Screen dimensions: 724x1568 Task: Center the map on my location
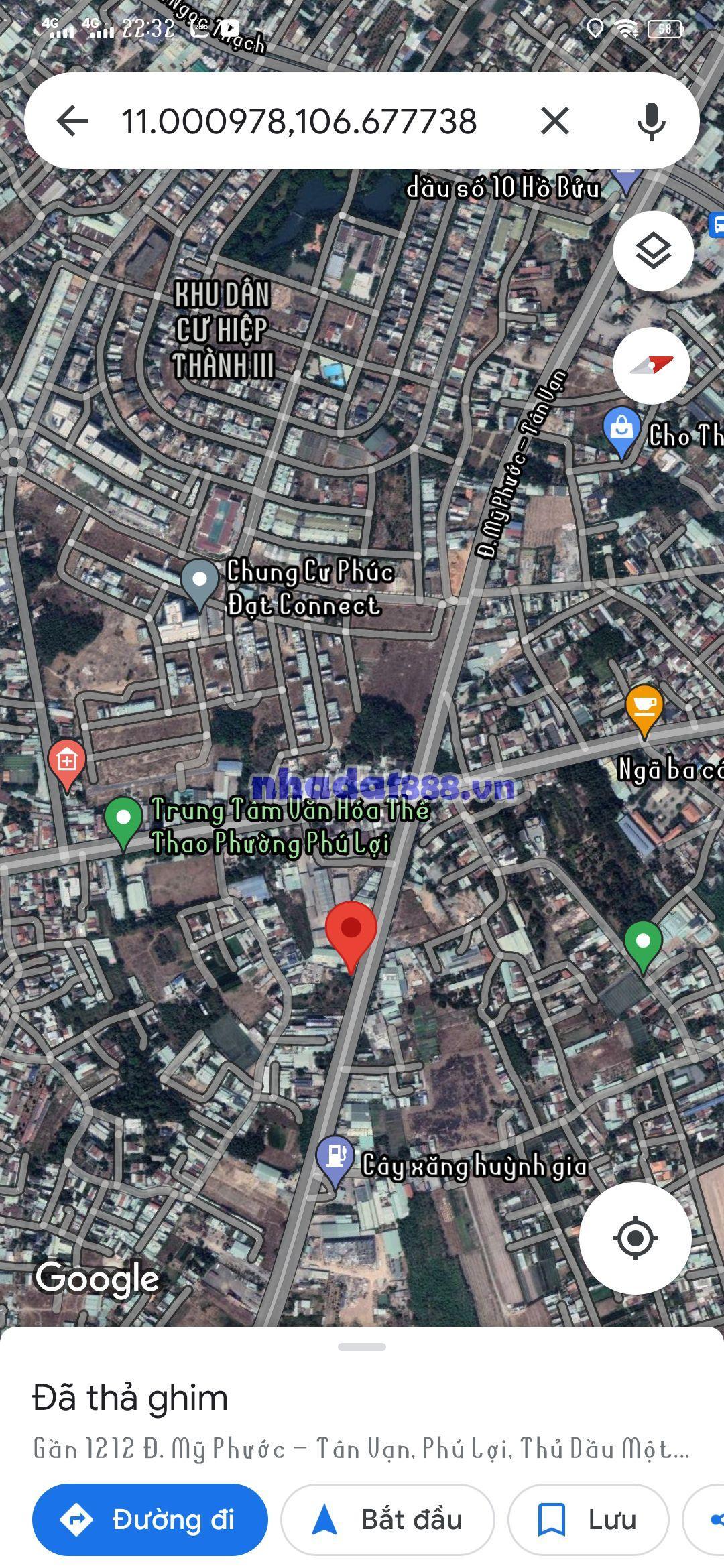click(x=635, y=1238)
